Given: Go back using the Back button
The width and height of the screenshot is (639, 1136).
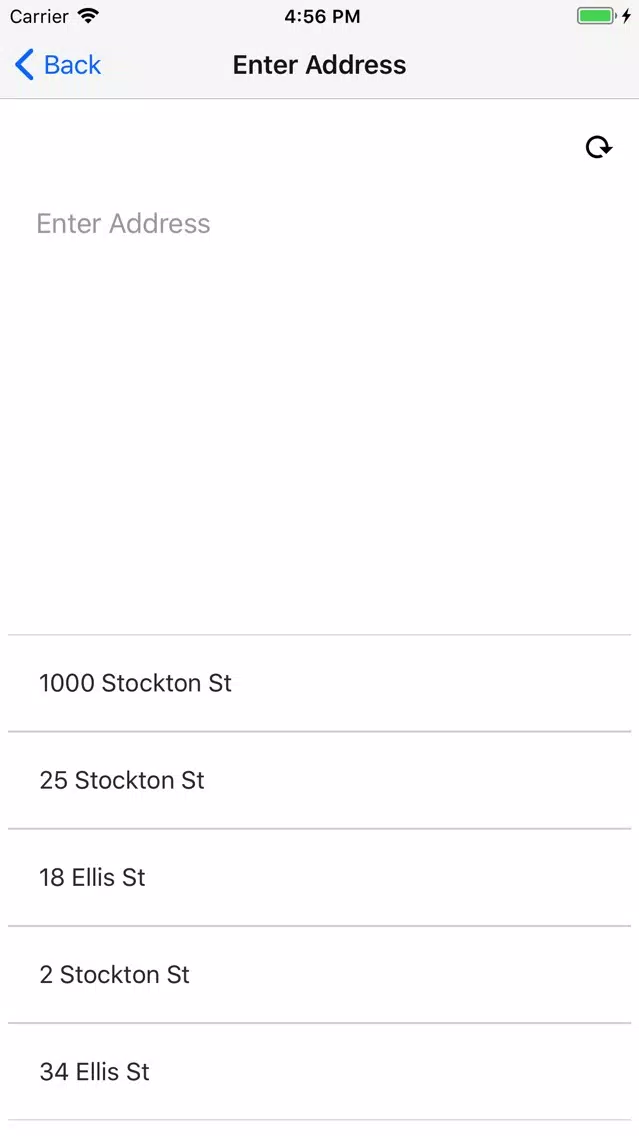Looking at the screenshot, I should pos(58,64).
